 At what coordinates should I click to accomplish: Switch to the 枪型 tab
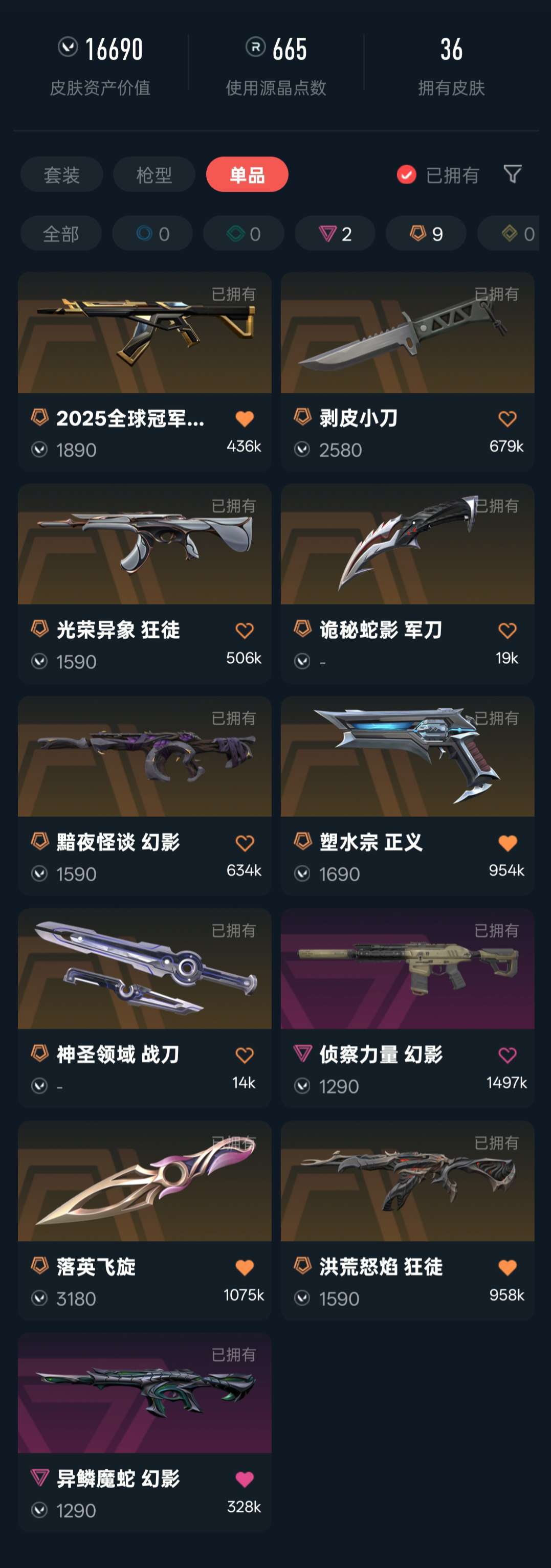click(153, 175)
